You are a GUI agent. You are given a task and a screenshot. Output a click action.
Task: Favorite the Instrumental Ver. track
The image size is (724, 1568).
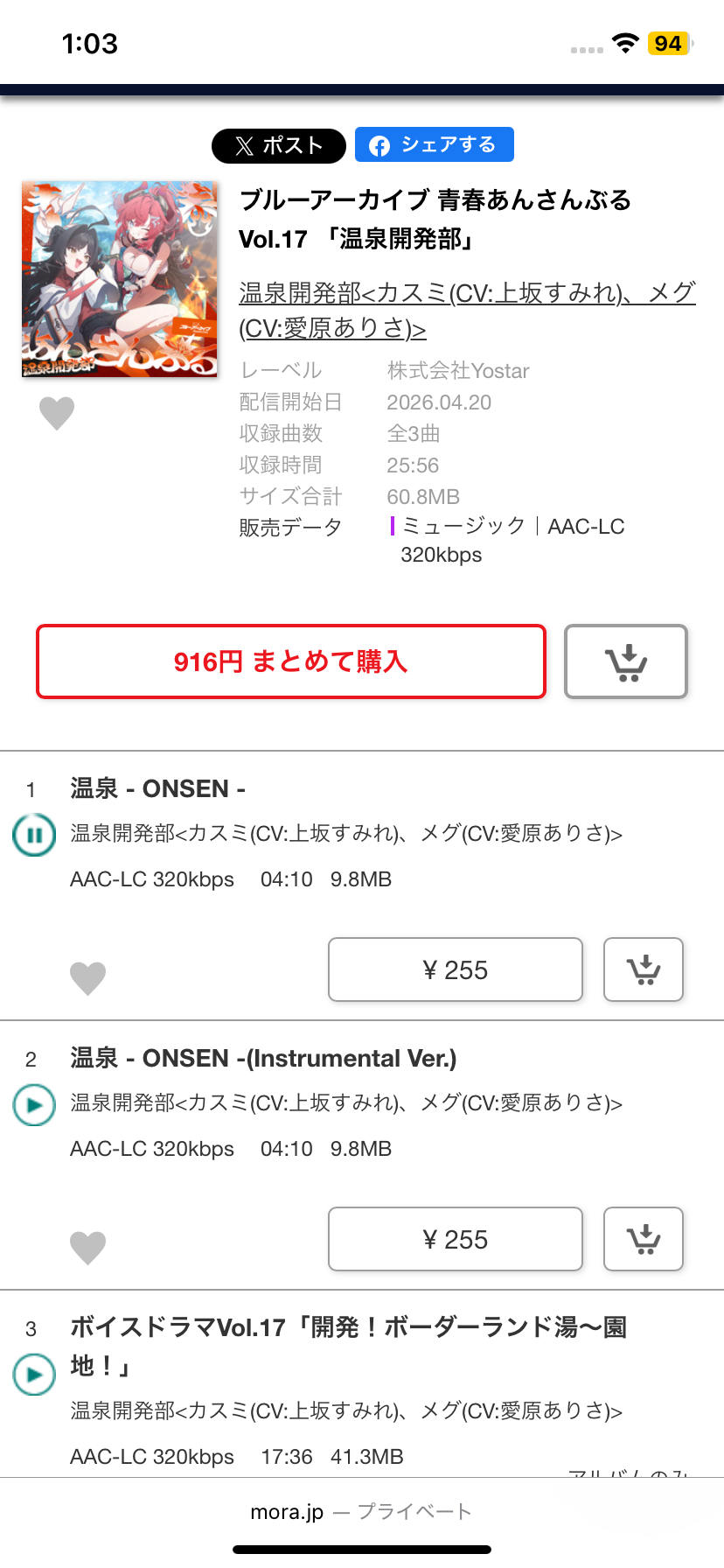point(87,1247)
